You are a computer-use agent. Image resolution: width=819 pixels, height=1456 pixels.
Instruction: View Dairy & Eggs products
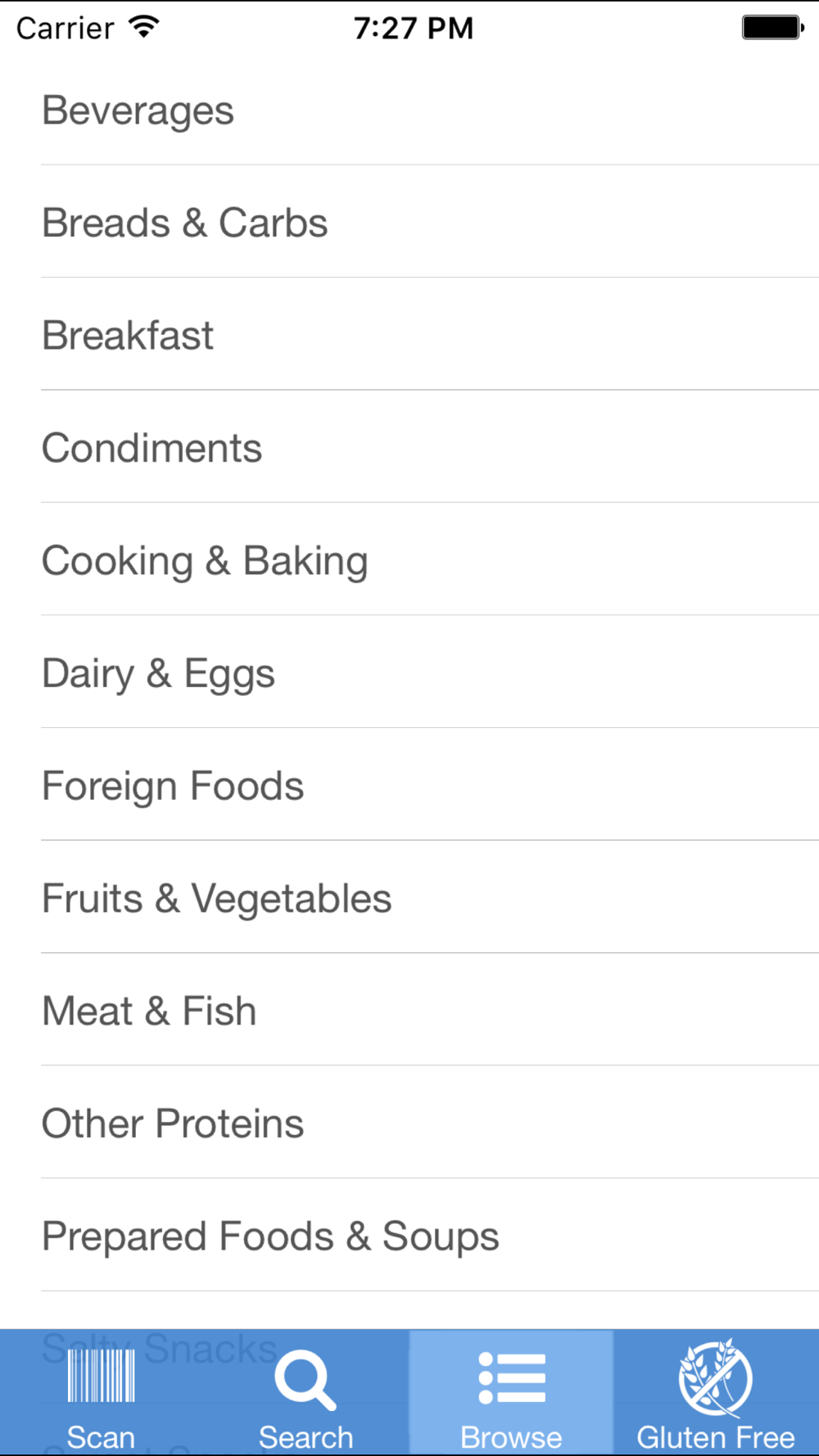click(409, 672)
